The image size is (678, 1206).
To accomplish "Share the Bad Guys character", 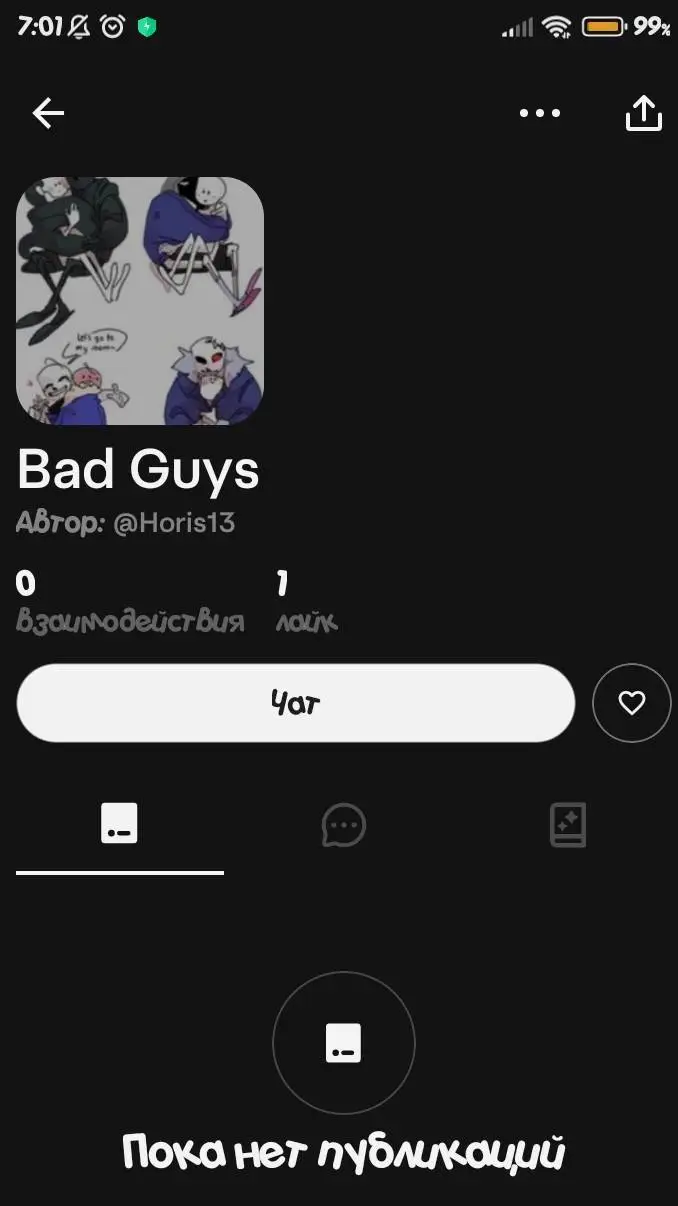I will 643,113.
